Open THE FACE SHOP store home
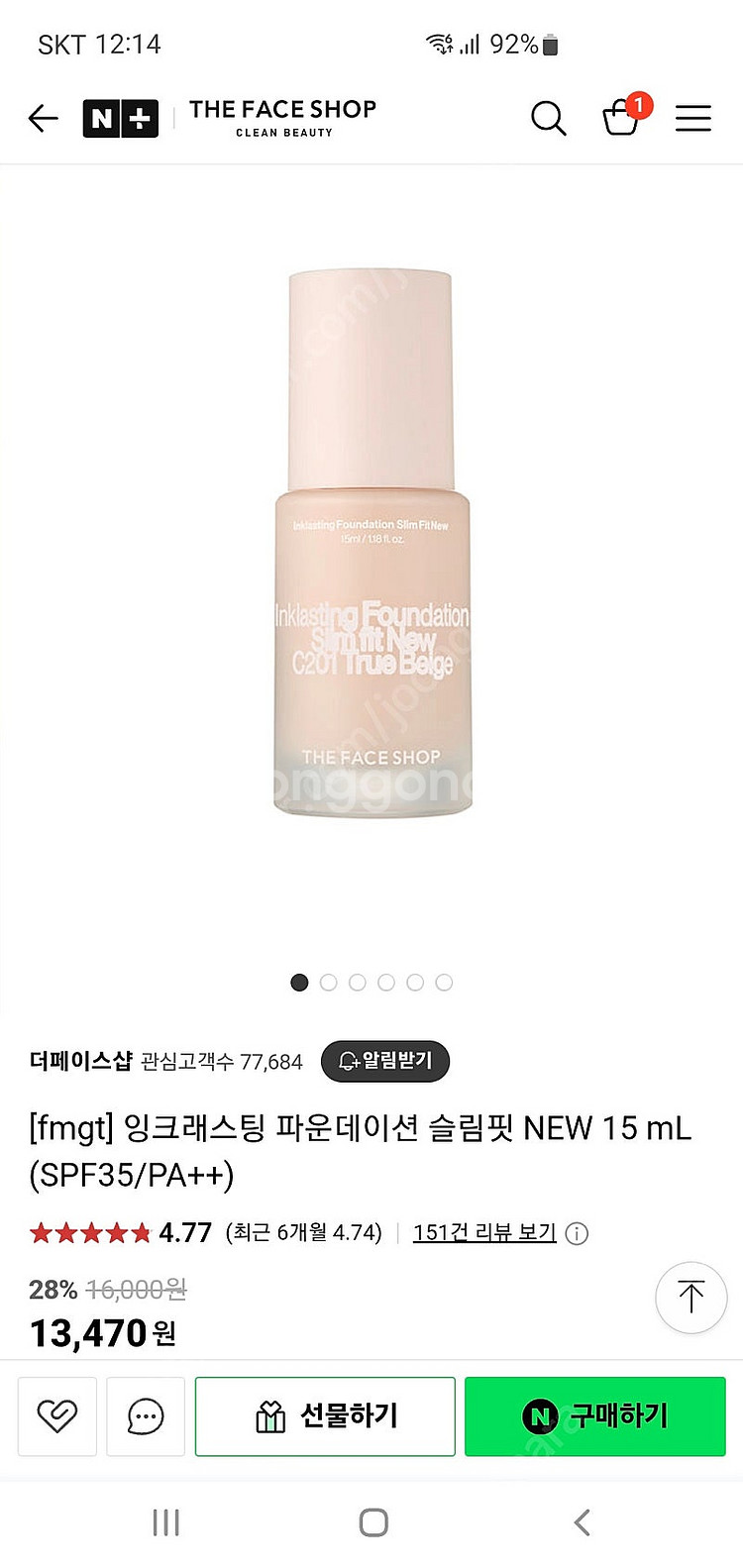The width and height of the screenshot is (743, 1568). click(282, 117)
